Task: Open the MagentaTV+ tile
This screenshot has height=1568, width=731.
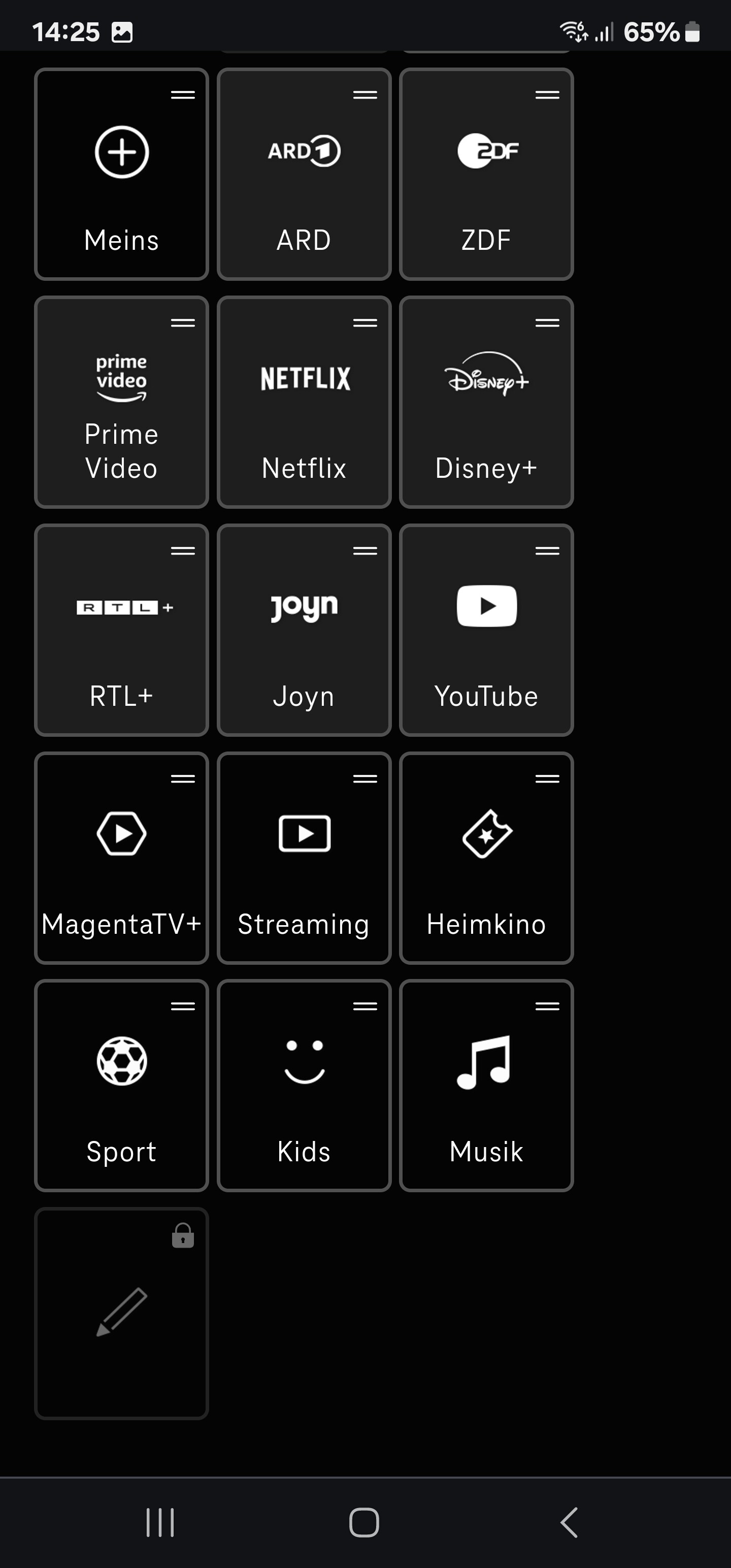Action: 121,858
